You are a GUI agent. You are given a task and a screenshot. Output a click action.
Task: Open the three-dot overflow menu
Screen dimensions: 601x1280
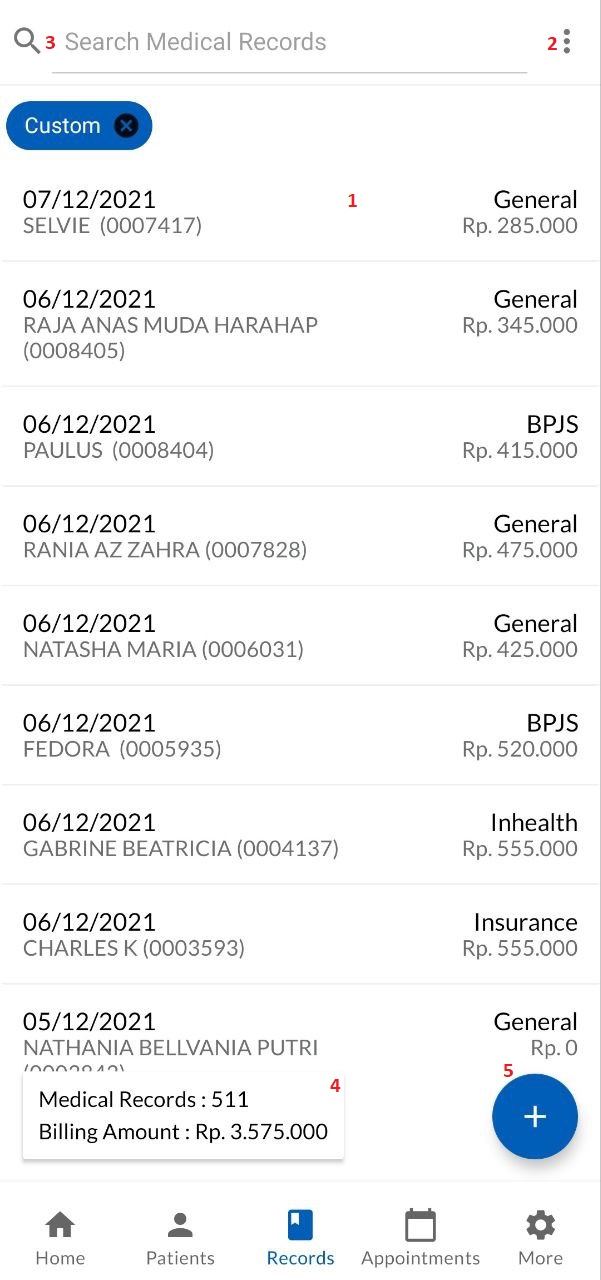click(567, 42)
